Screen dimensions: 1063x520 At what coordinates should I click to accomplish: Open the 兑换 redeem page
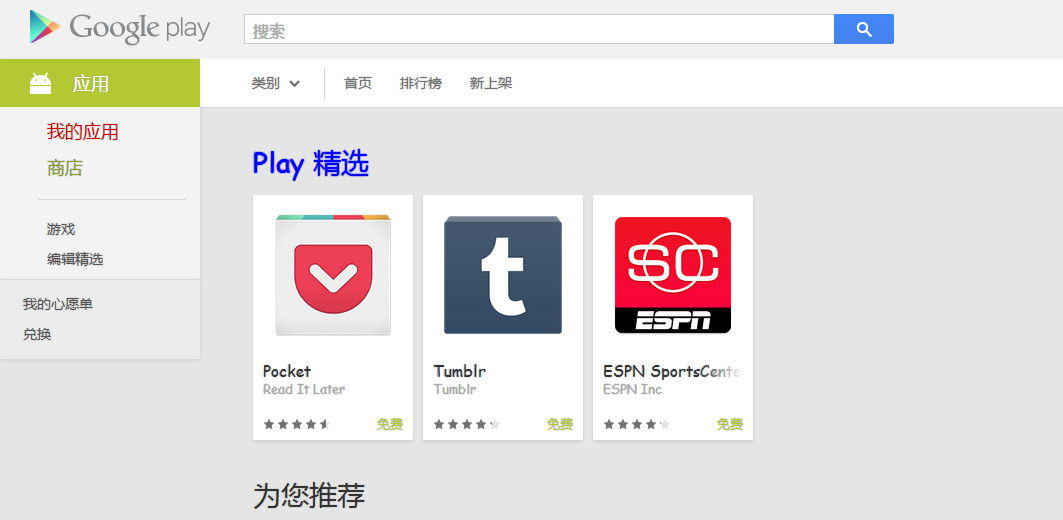[37, 335]
